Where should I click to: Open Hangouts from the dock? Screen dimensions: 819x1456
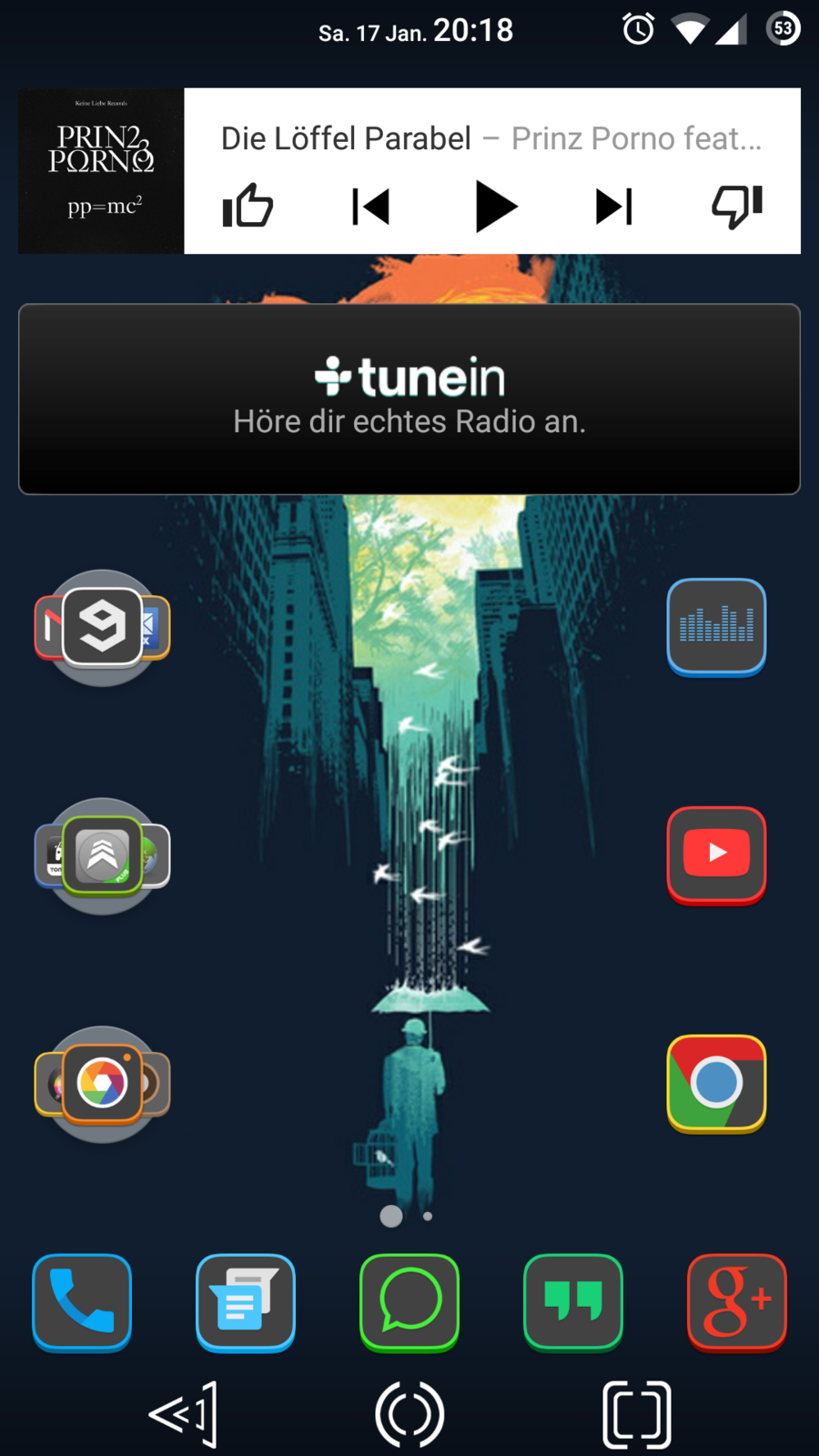pos(573,1302)
